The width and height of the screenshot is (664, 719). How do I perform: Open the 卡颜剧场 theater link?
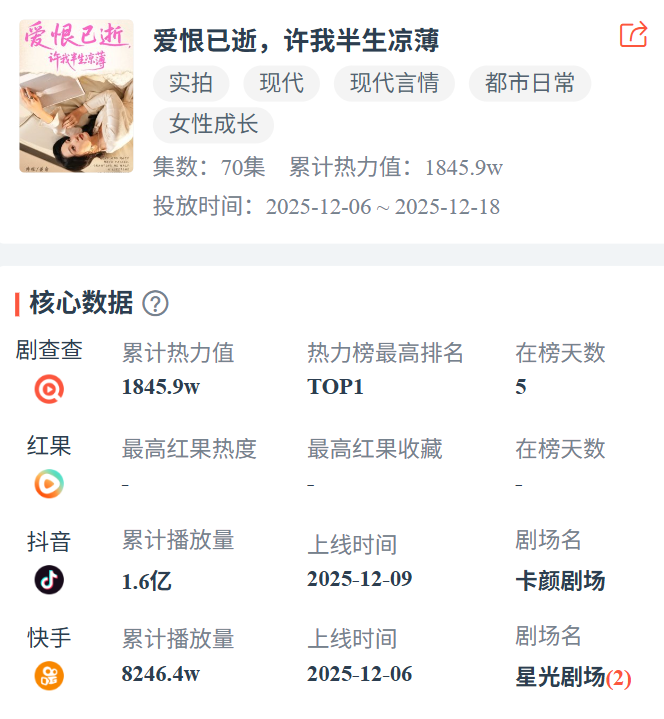point(560,581)
